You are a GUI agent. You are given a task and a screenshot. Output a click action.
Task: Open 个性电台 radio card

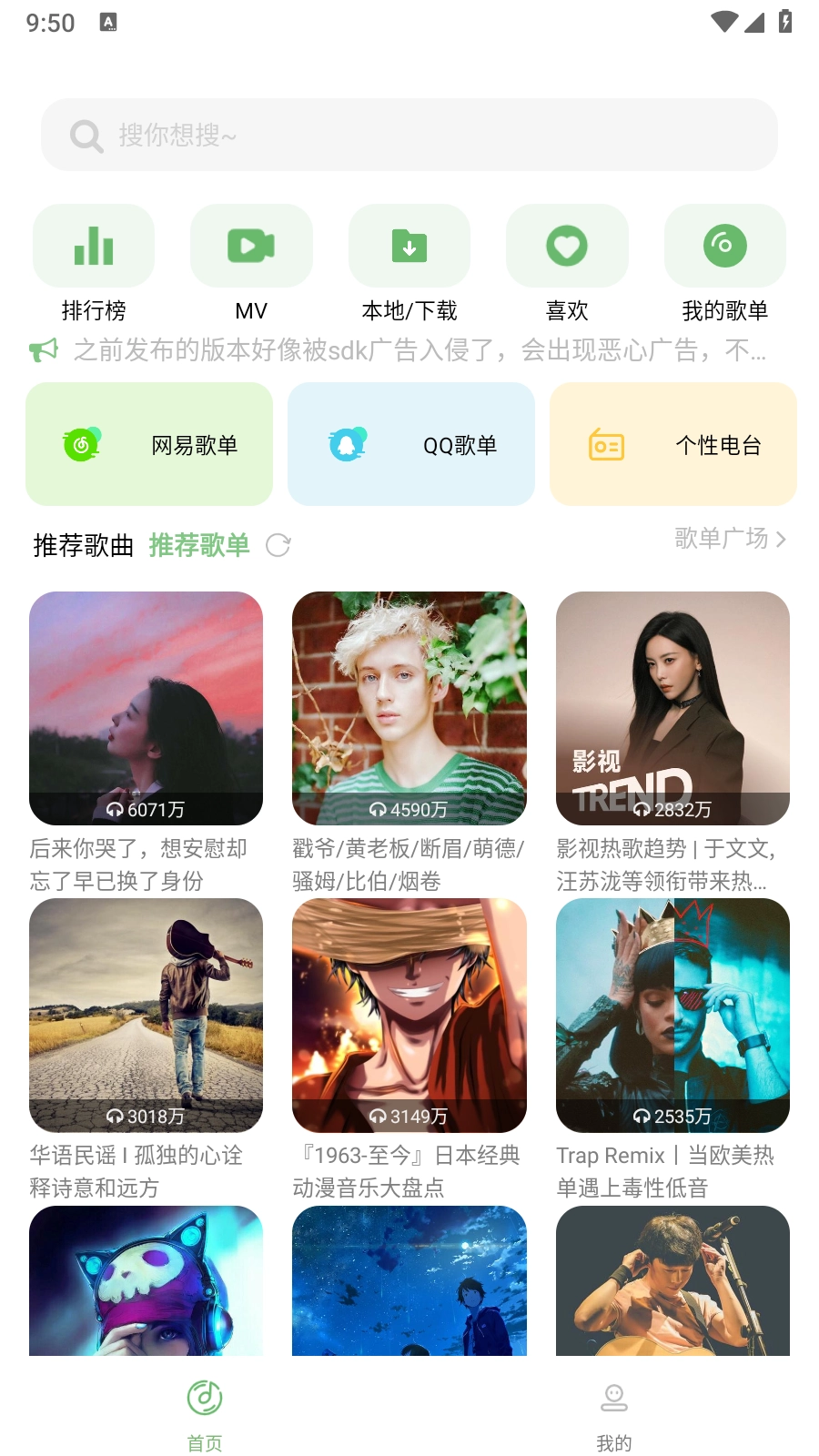coord(673,444)
